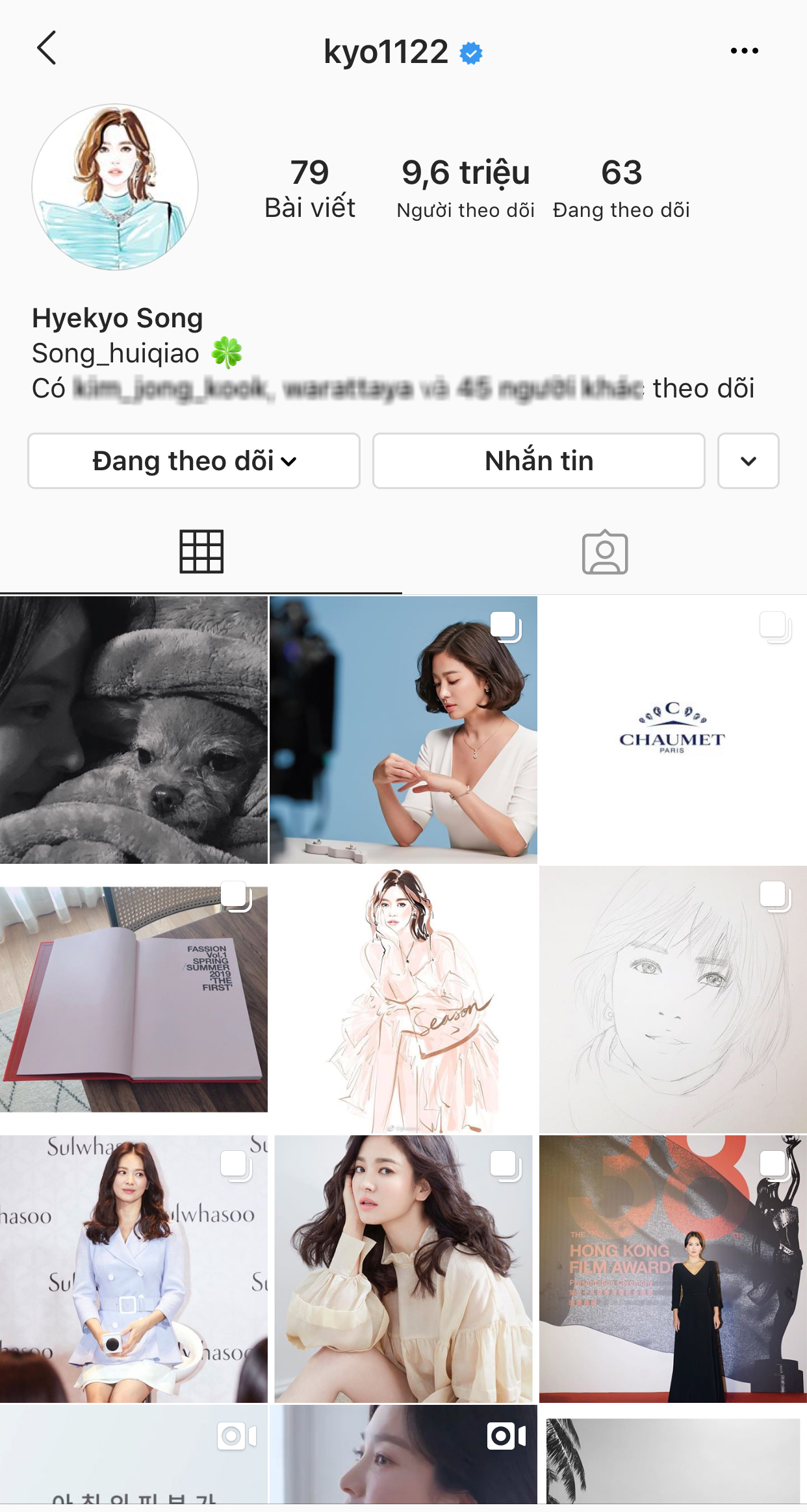
Task: Open the Chaumet Paris logo post
Action: pos(672,730)
